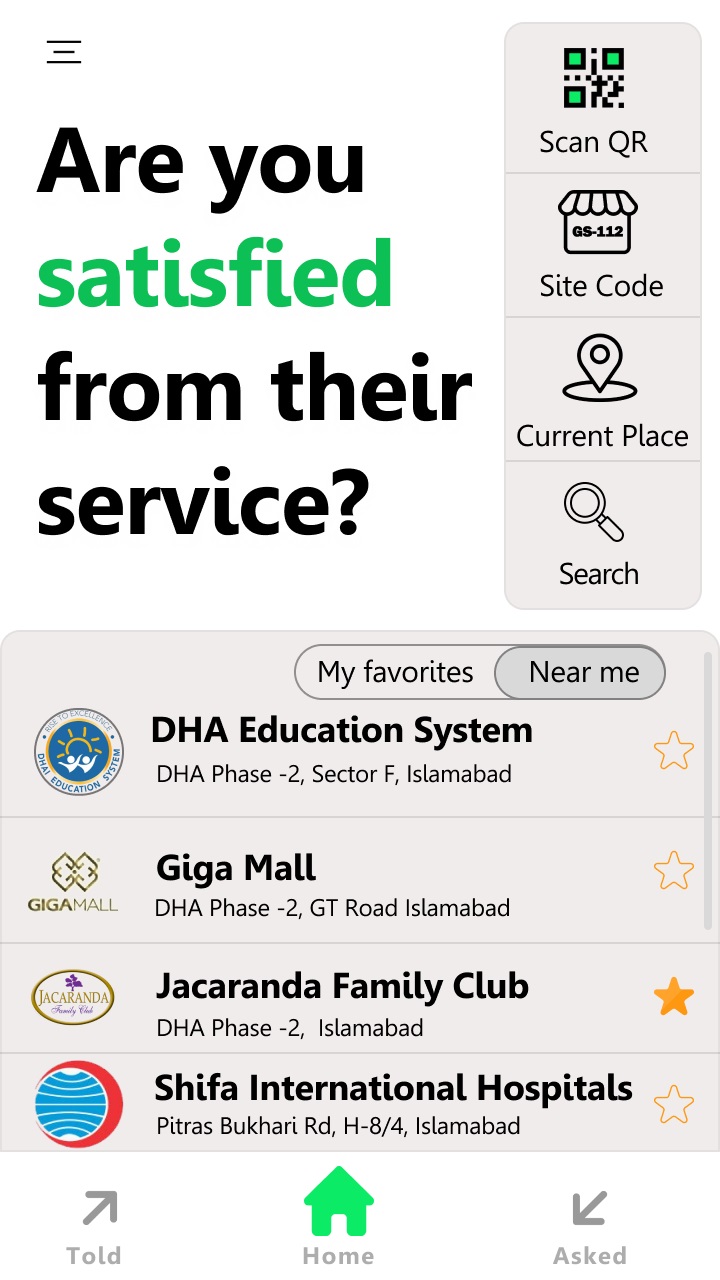Screen dimensions: 720x1280
Task: Mark Giga Mall as favorite
Action: [x=674, y=871]
